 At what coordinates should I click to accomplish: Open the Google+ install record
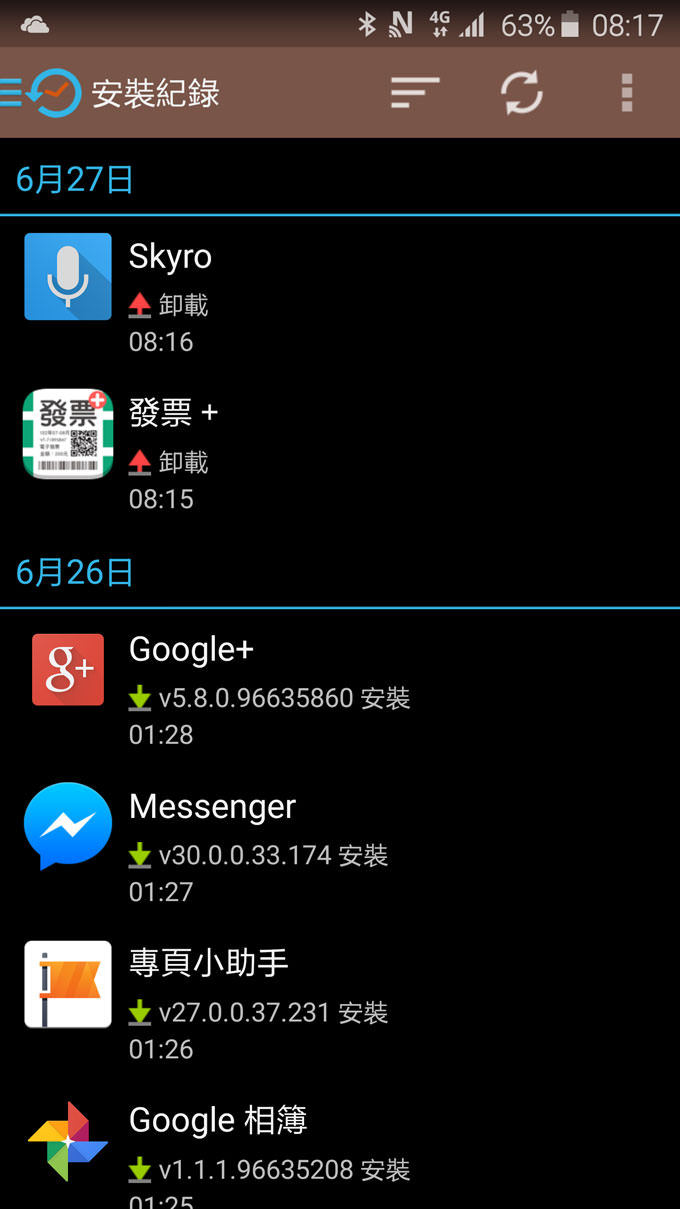[340, 690]
